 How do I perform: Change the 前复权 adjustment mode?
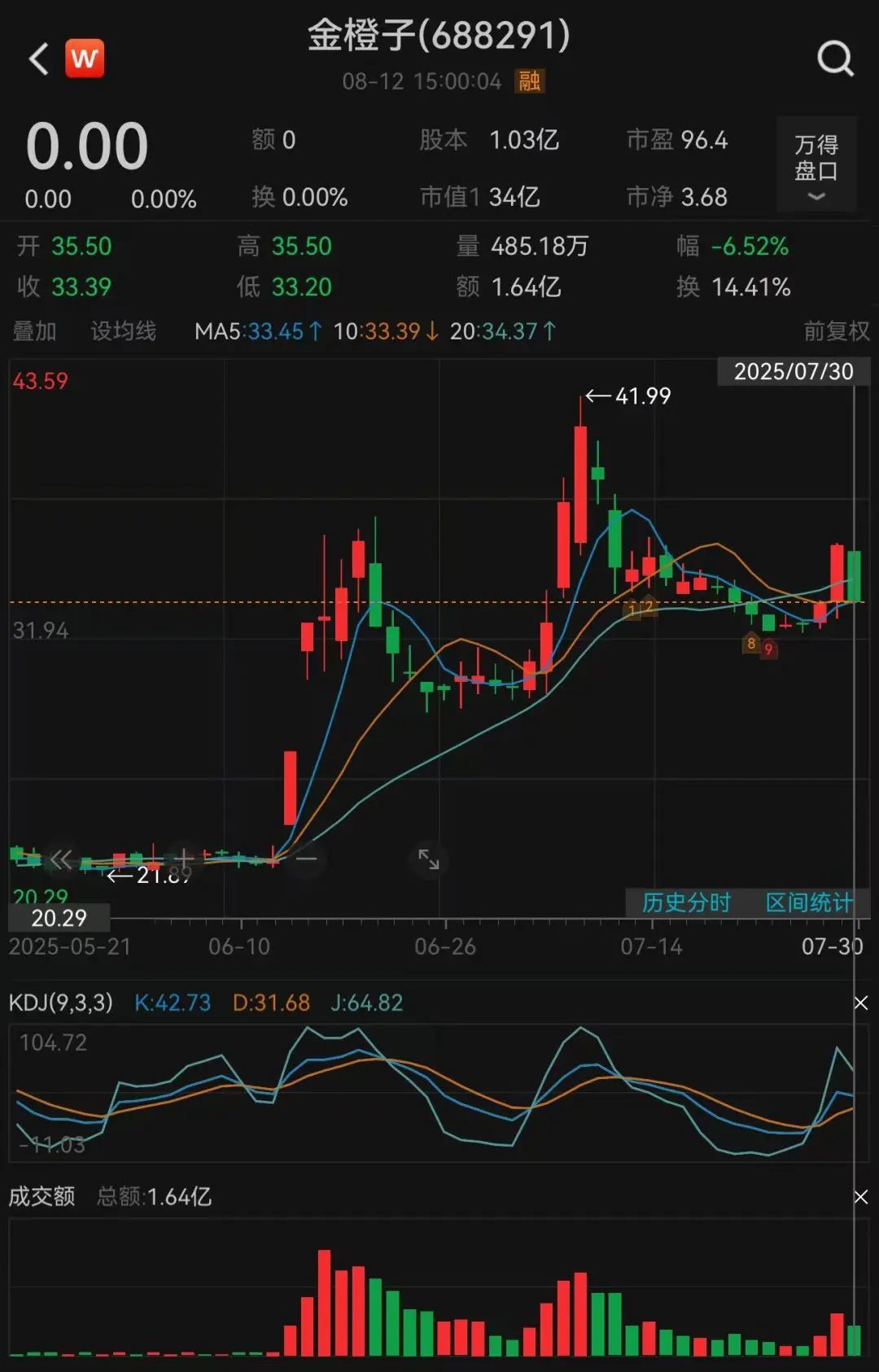click(x=836, y=331)
